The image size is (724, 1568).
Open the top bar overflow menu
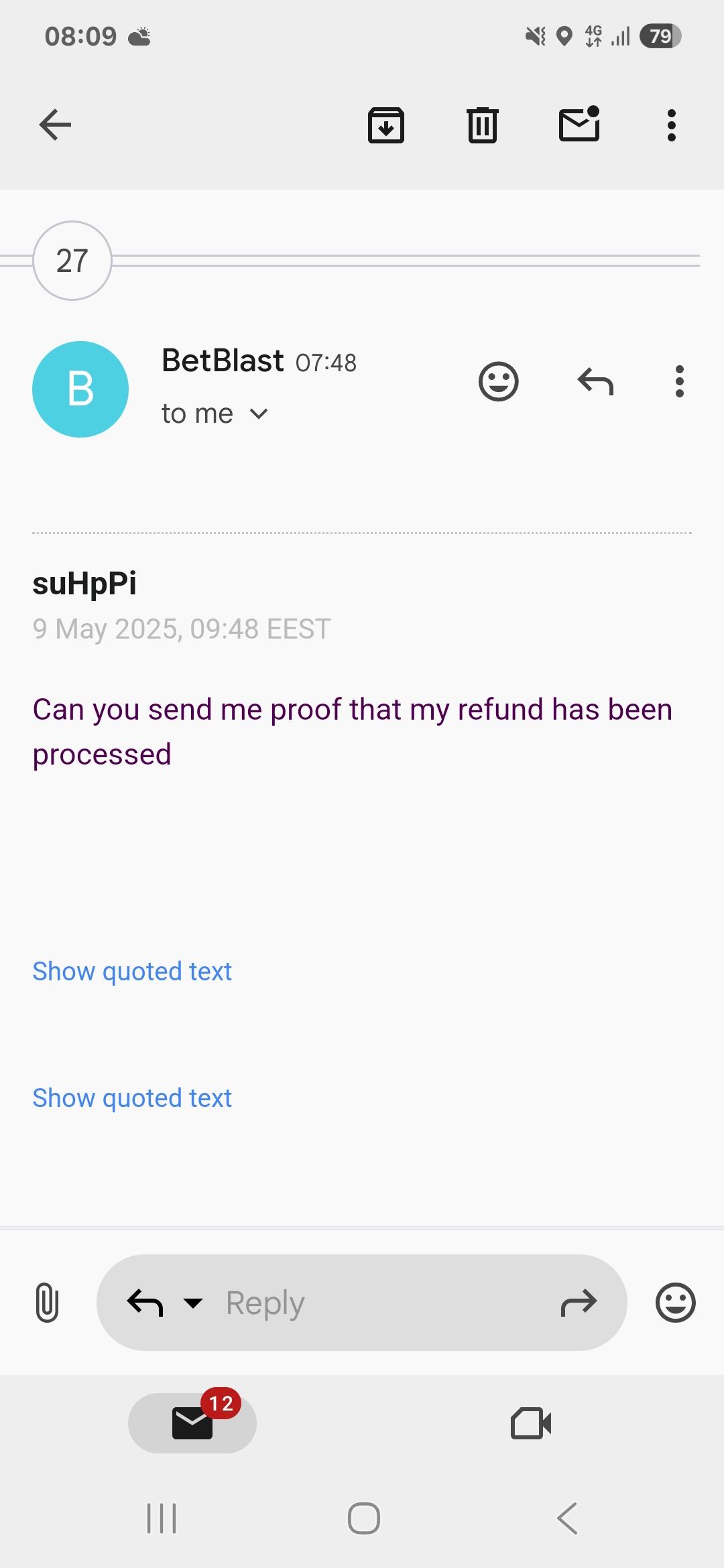pyautogui.click(x=671, y=125)
